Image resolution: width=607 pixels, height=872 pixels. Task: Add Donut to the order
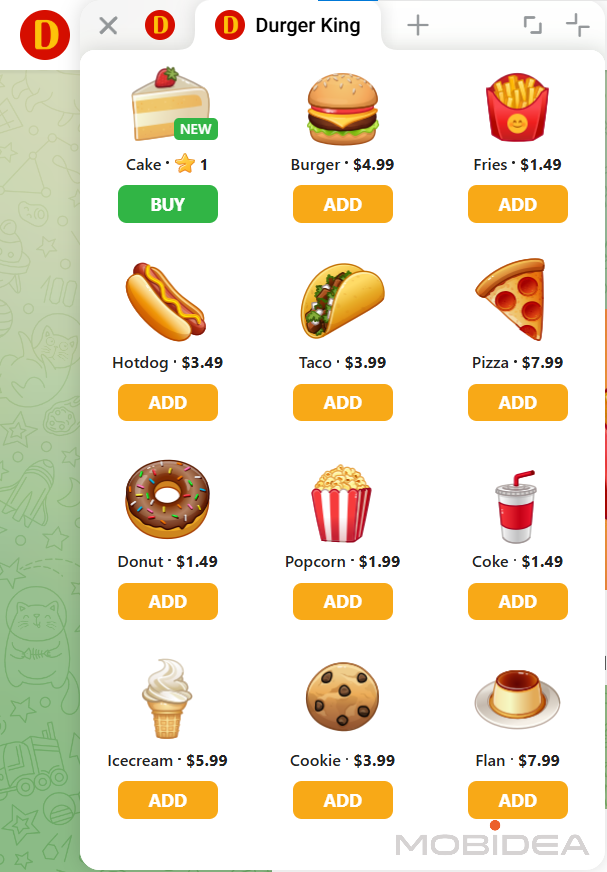point(167,602)
